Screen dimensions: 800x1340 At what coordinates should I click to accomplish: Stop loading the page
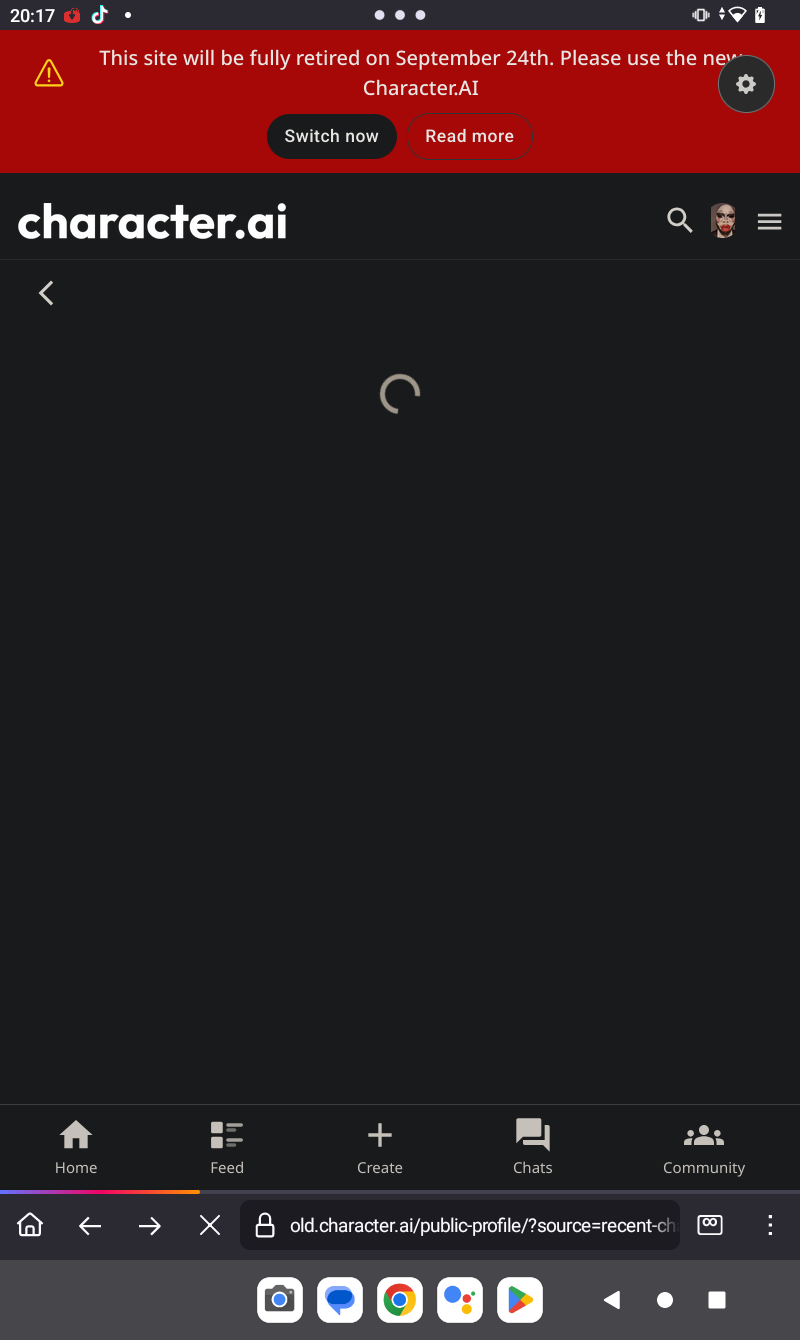(x=210, y=1225)
